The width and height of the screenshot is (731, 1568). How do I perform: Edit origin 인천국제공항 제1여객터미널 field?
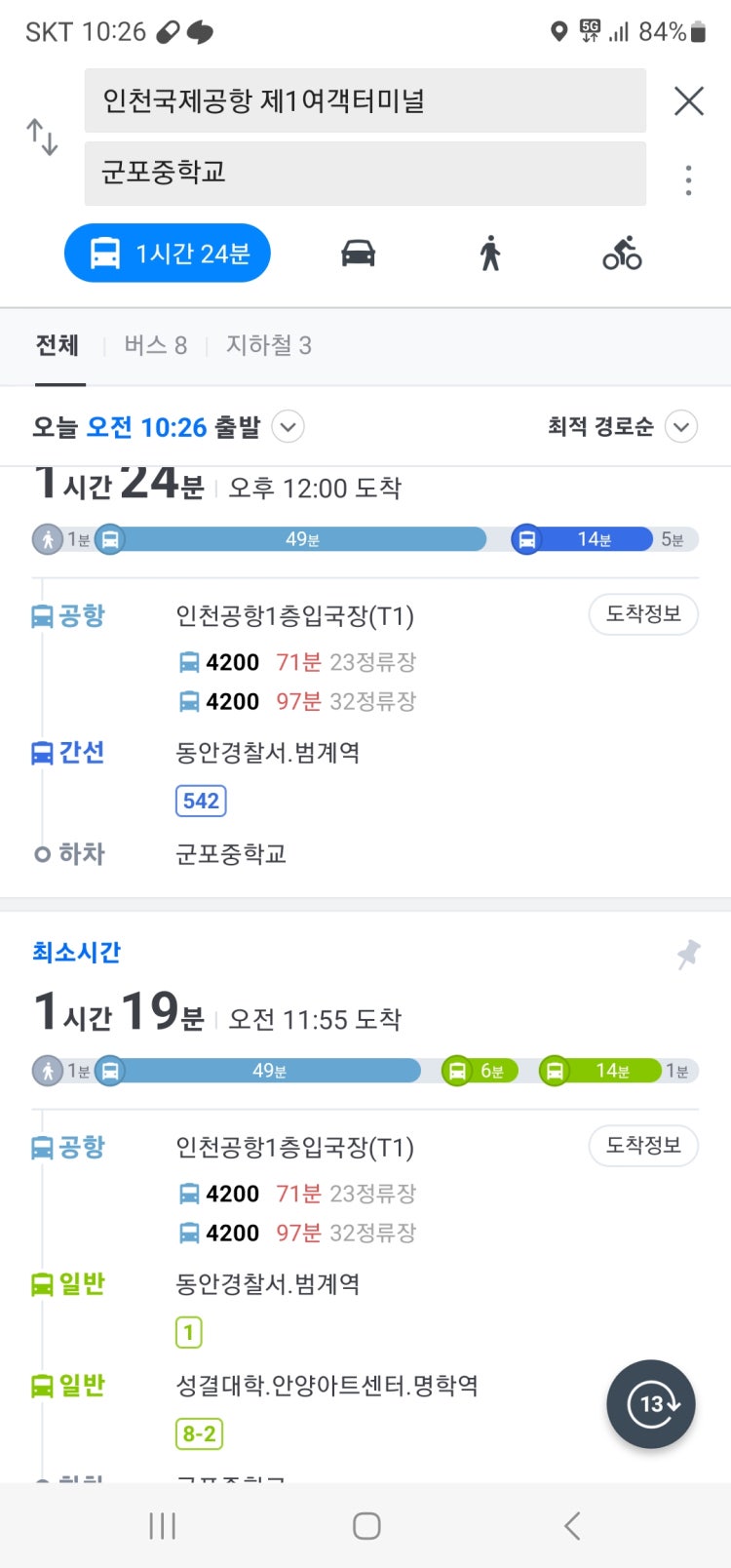(x=365, y=100)
